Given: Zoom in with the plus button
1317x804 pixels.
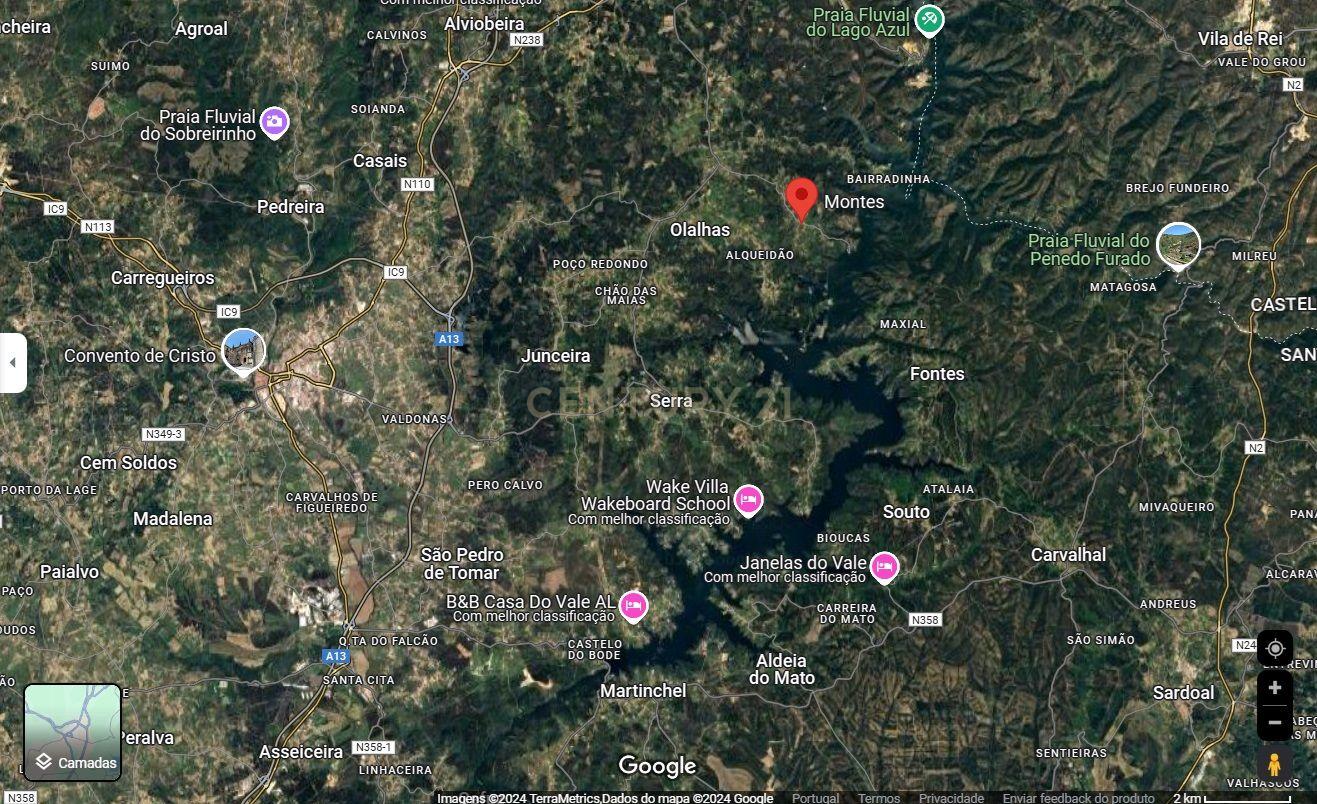Looking at the screenshot, I should [x=1274, y=688].
